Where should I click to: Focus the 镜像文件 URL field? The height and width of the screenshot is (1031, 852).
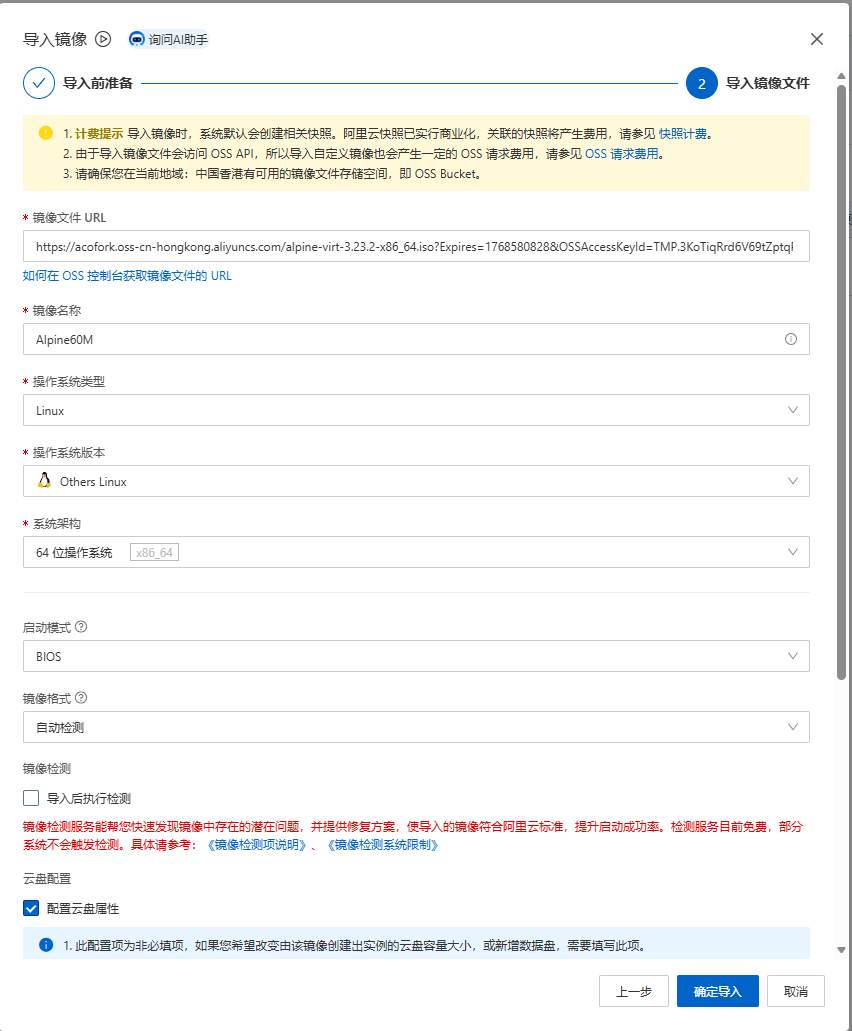(x=416, y=247)
